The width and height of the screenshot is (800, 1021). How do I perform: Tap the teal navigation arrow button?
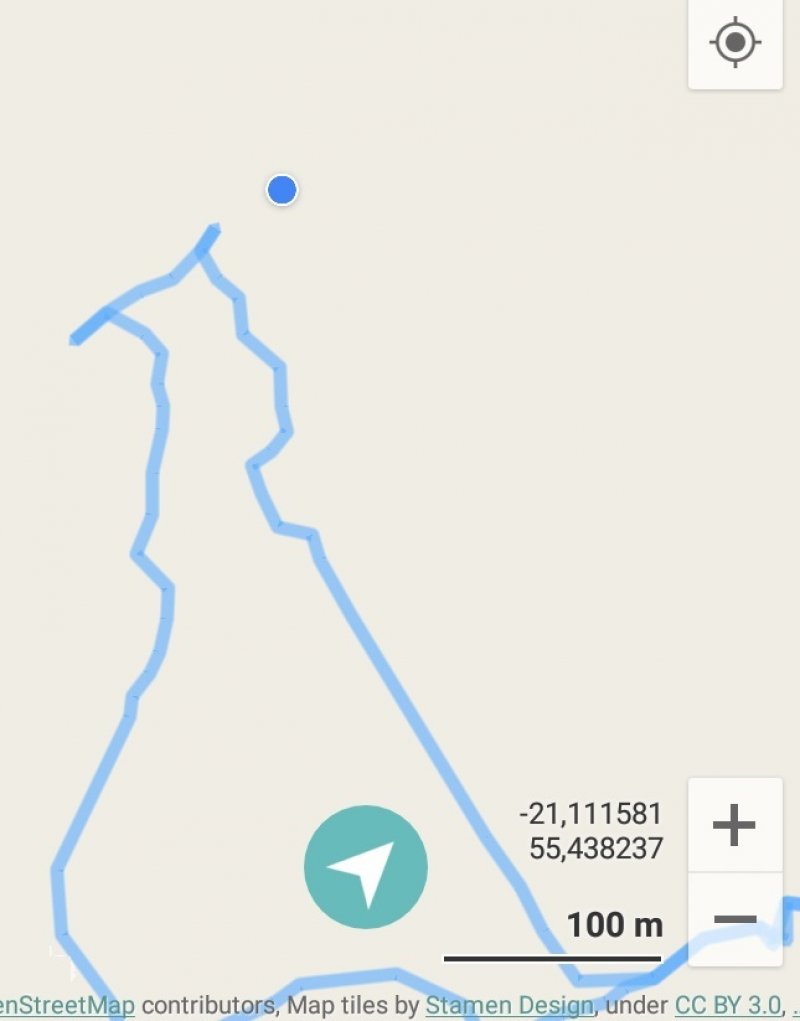366,867
